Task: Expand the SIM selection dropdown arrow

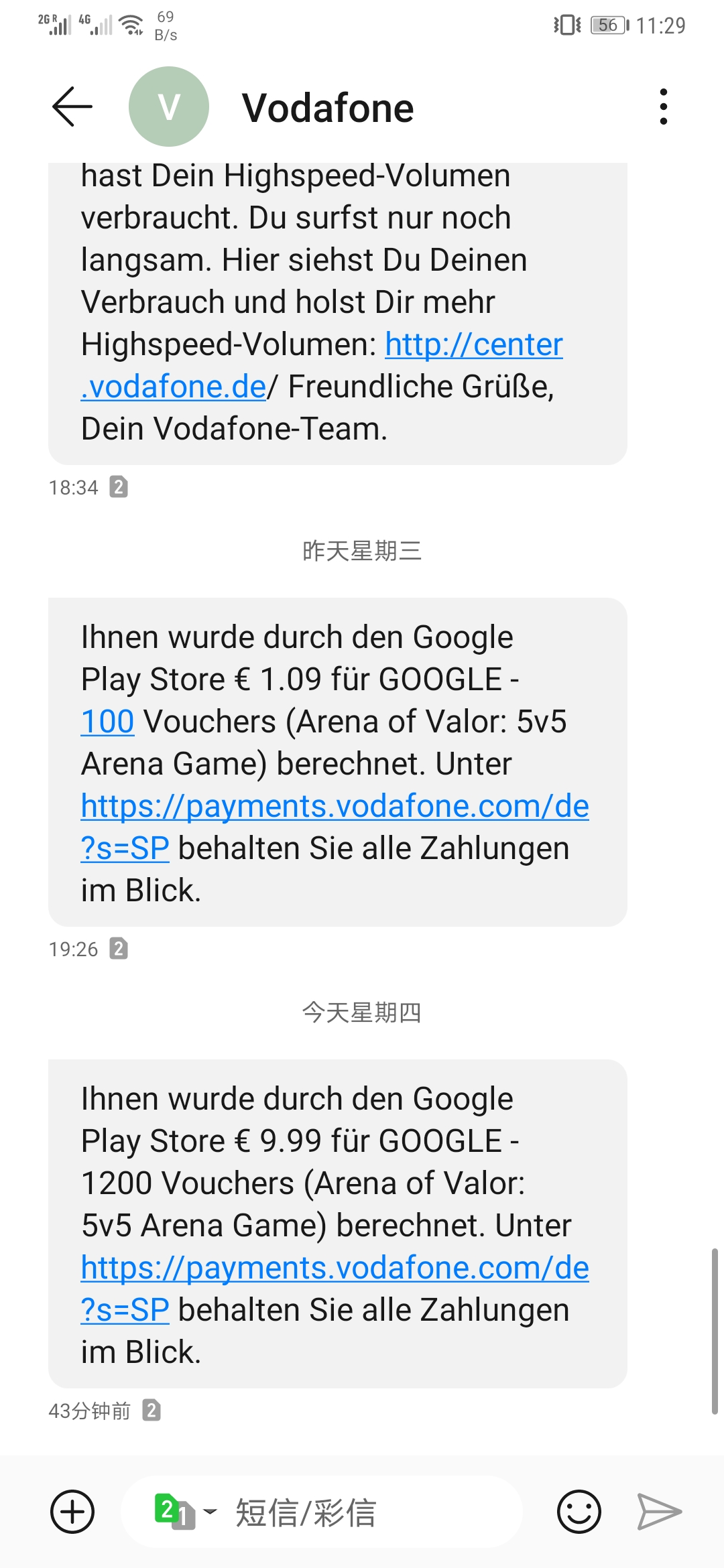Action: pyautogui.click(x=209, y=1510)
